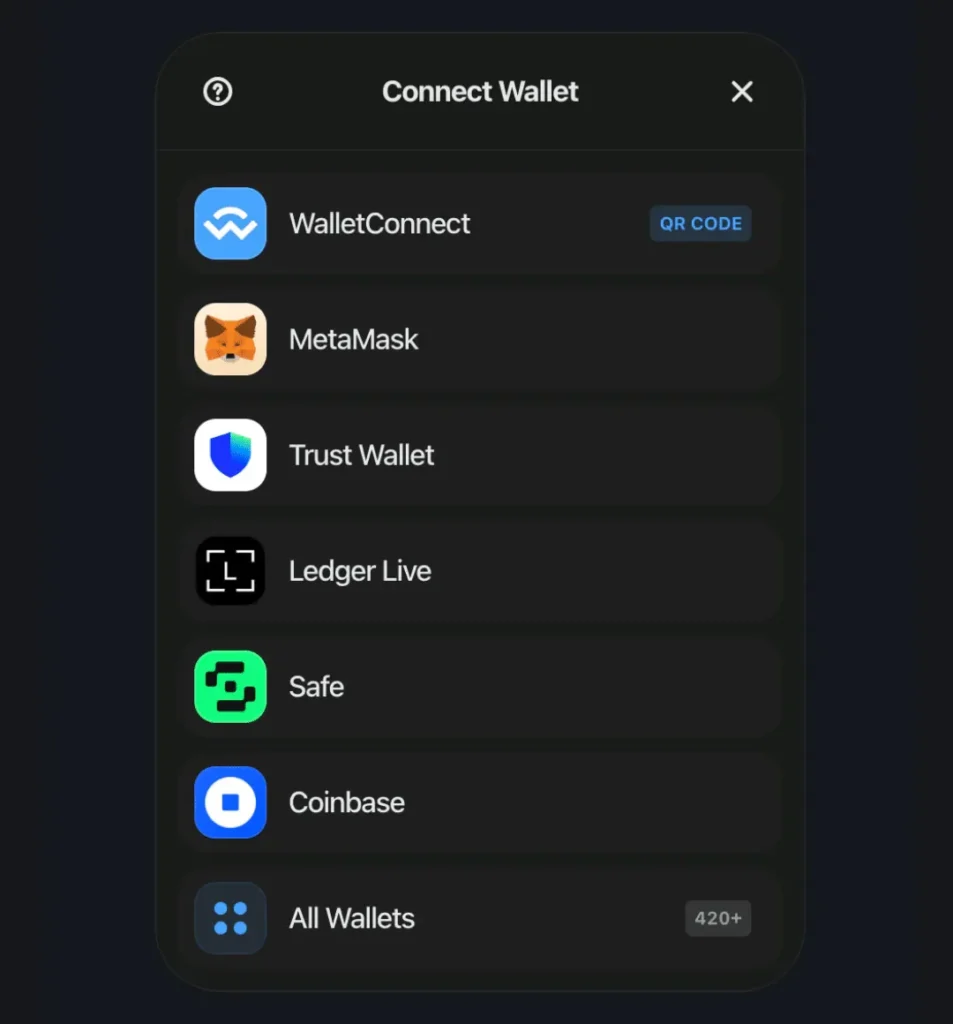
Task: Select WalletConnect with QR code
Action: pyautogui.click(x=480, y=224)
